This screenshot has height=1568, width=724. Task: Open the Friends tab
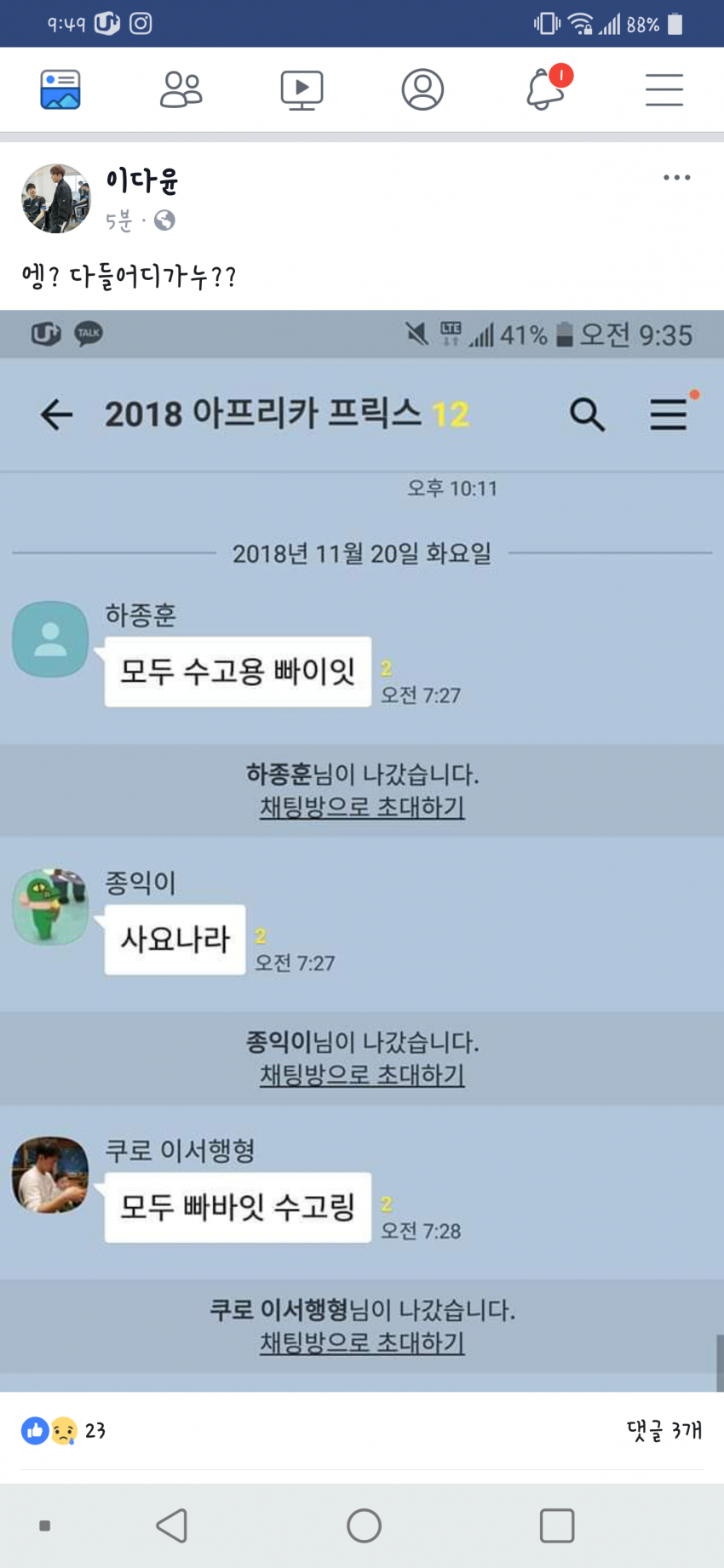click(x=181, y=89)
